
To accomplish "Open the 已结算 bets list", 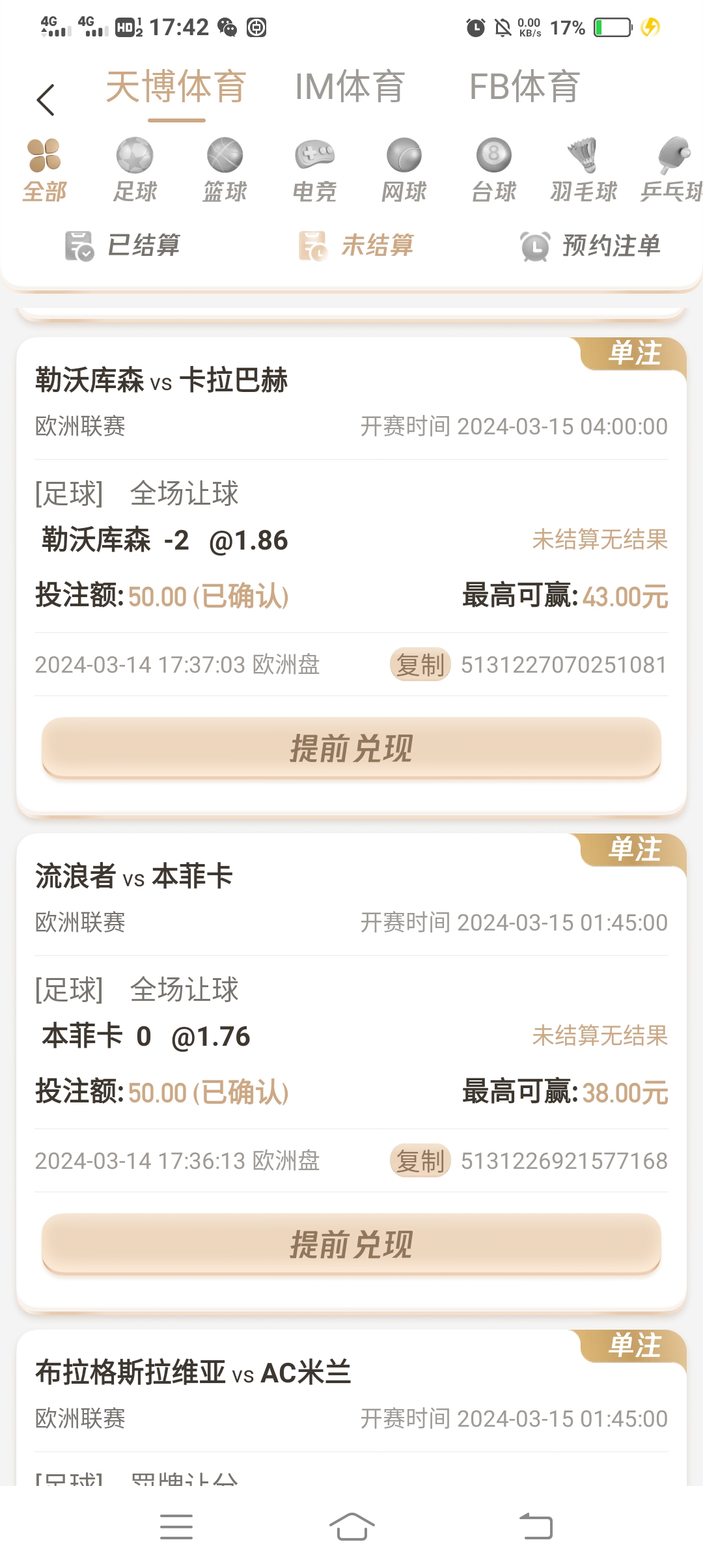I will pos(123,245).
